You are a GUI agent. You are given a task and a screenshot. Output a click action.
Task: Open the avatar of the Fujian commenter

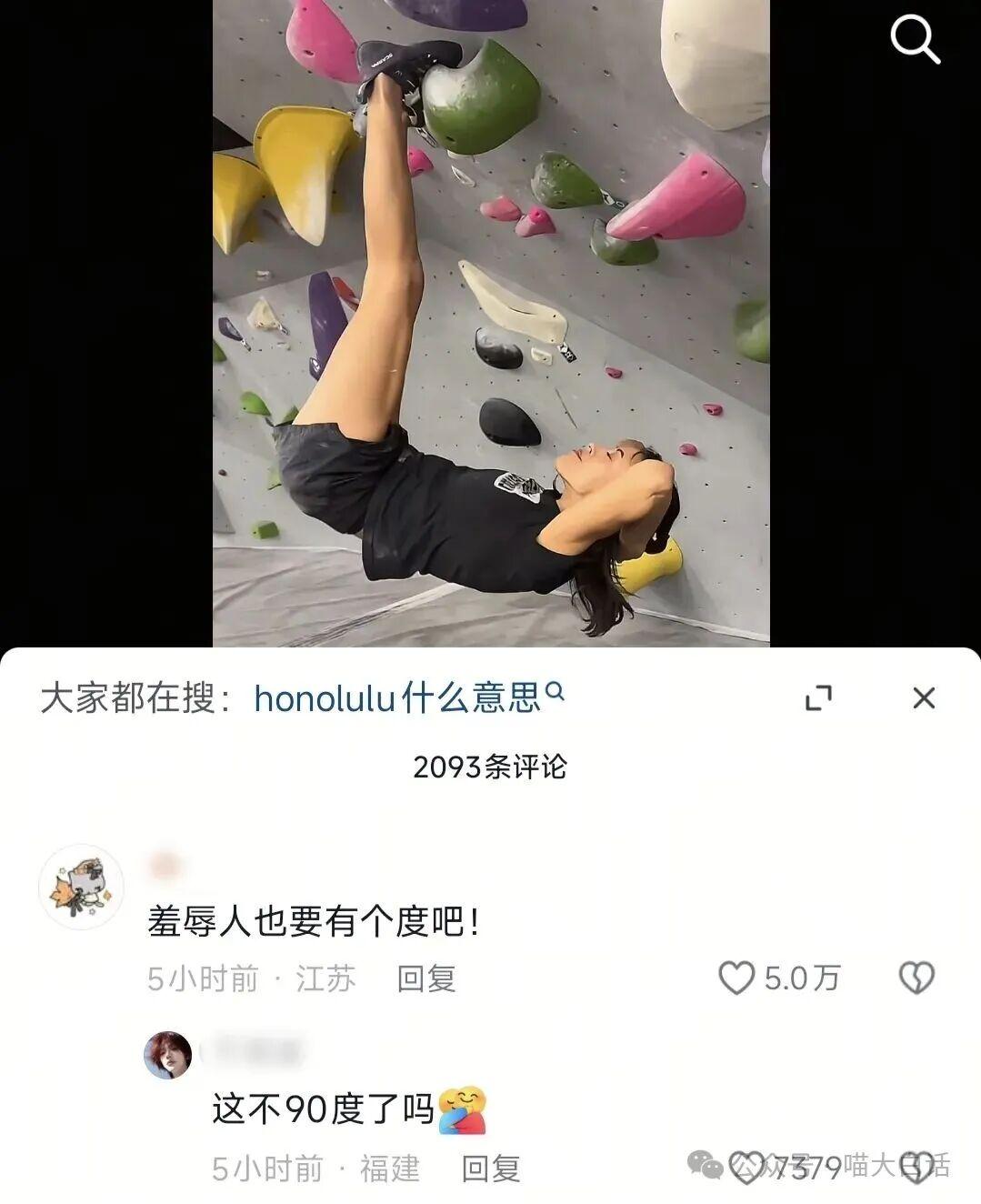coord(168,1055)
